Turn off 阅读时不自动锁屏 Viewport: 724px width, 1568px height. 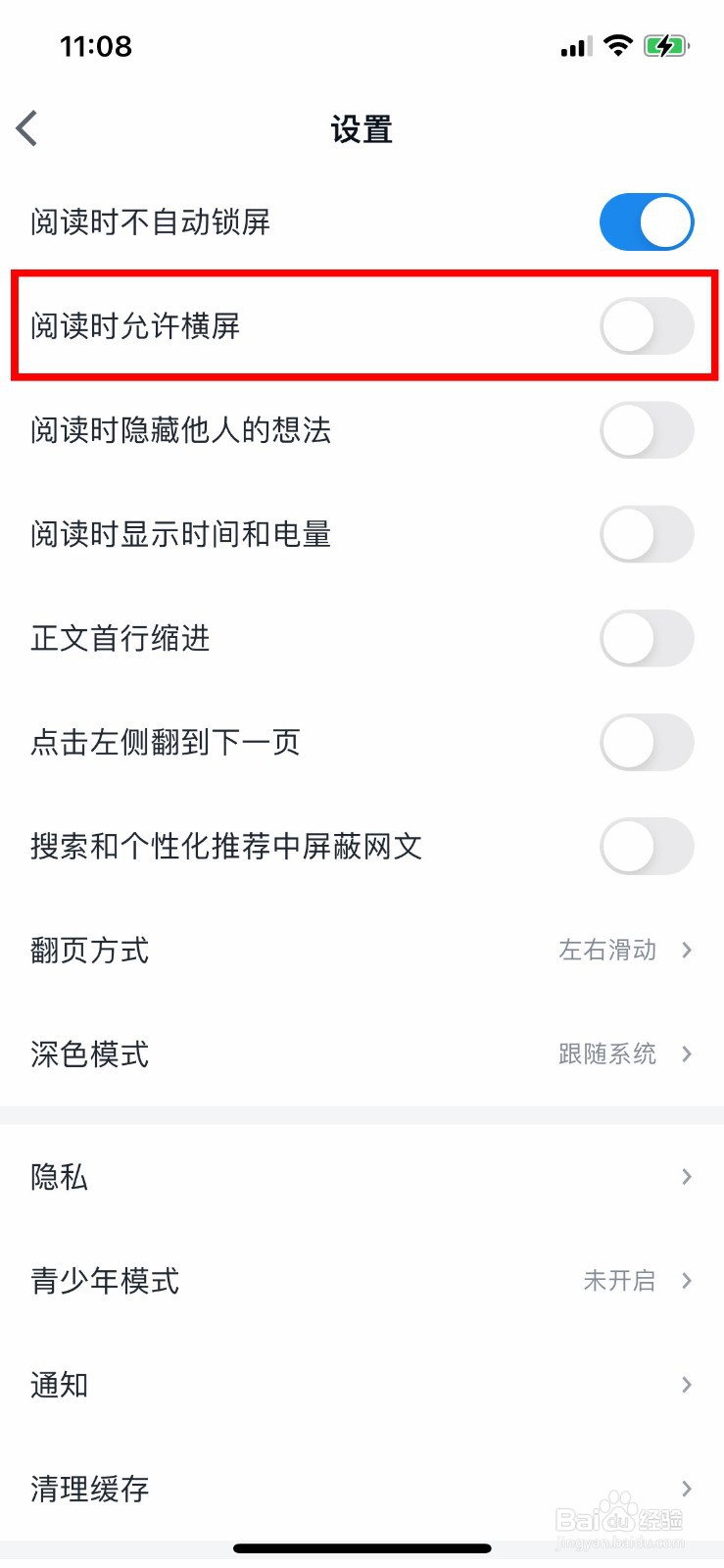(x=646, y=221)
